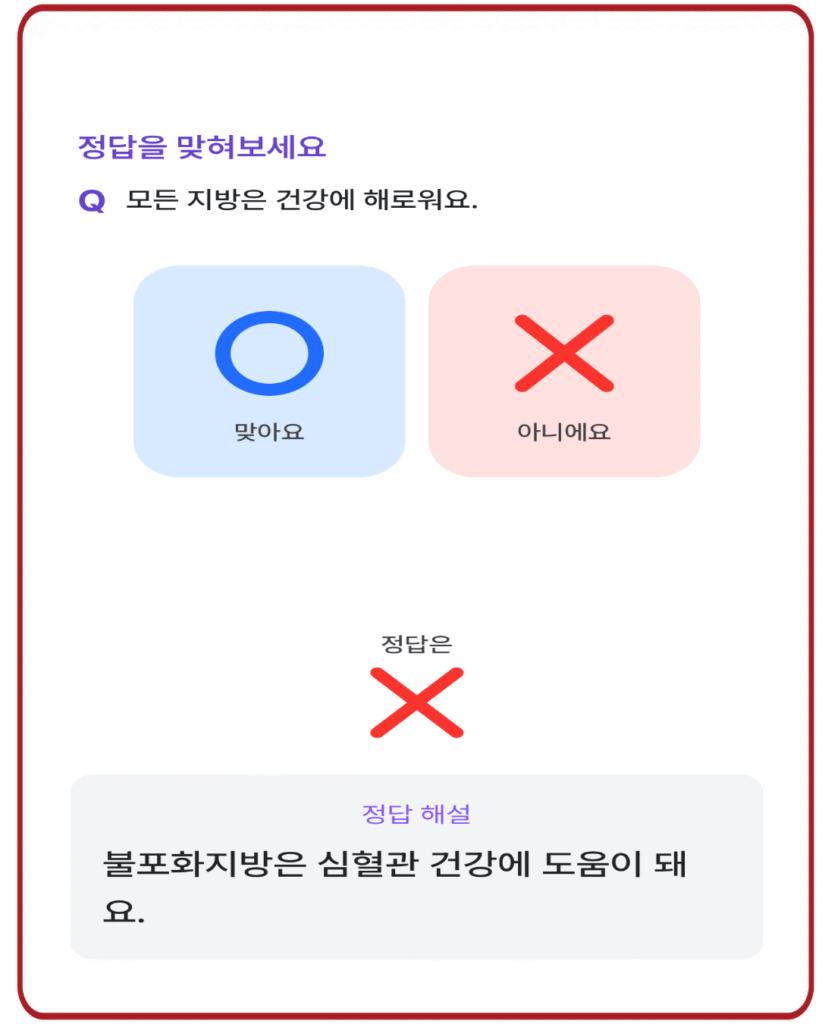The width and height of the screenshot is (819, 1024).
Task: Select the 맞아요 O answer
Action: tap(269, 371)
